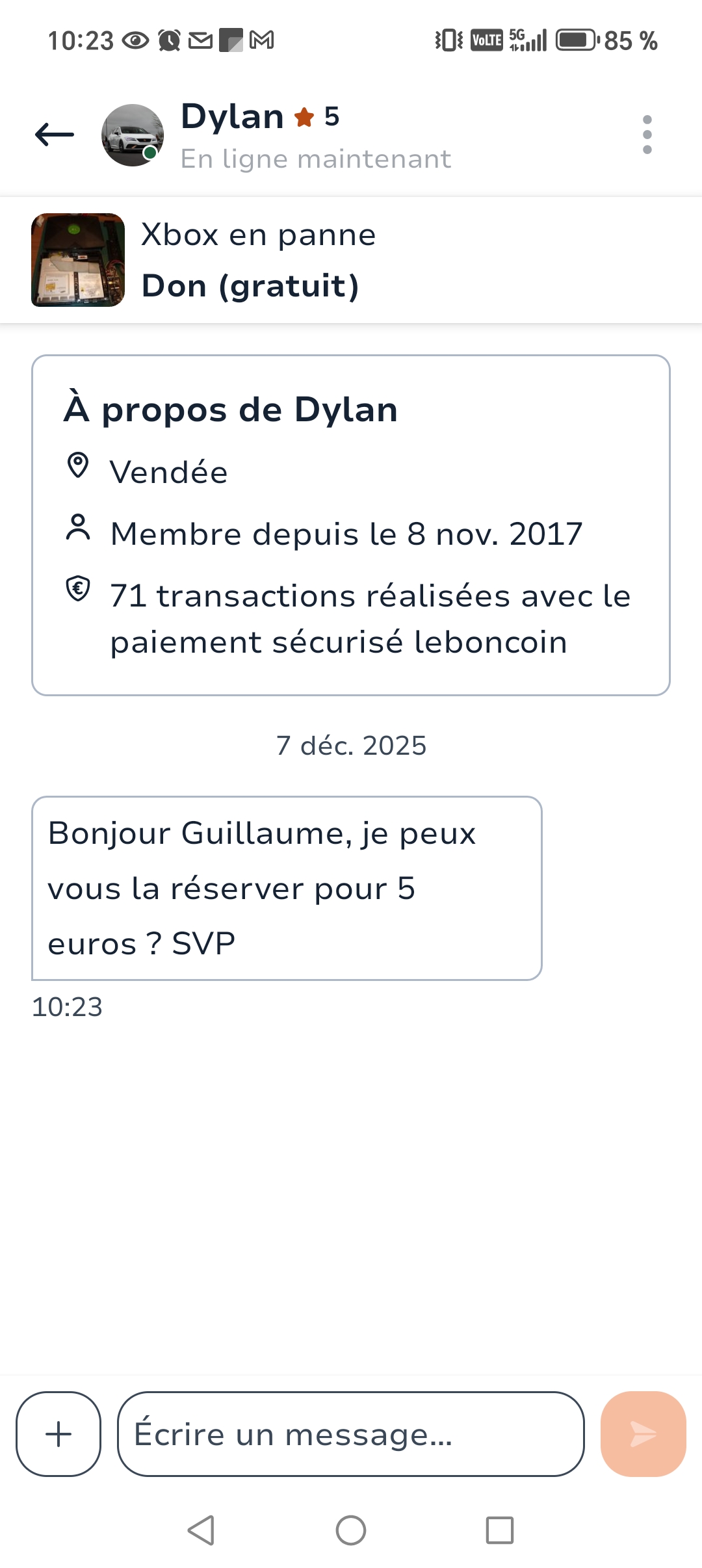The image size is (702, 1568).
Task: Open recent apps from navigation bar
Action: 500,1530
